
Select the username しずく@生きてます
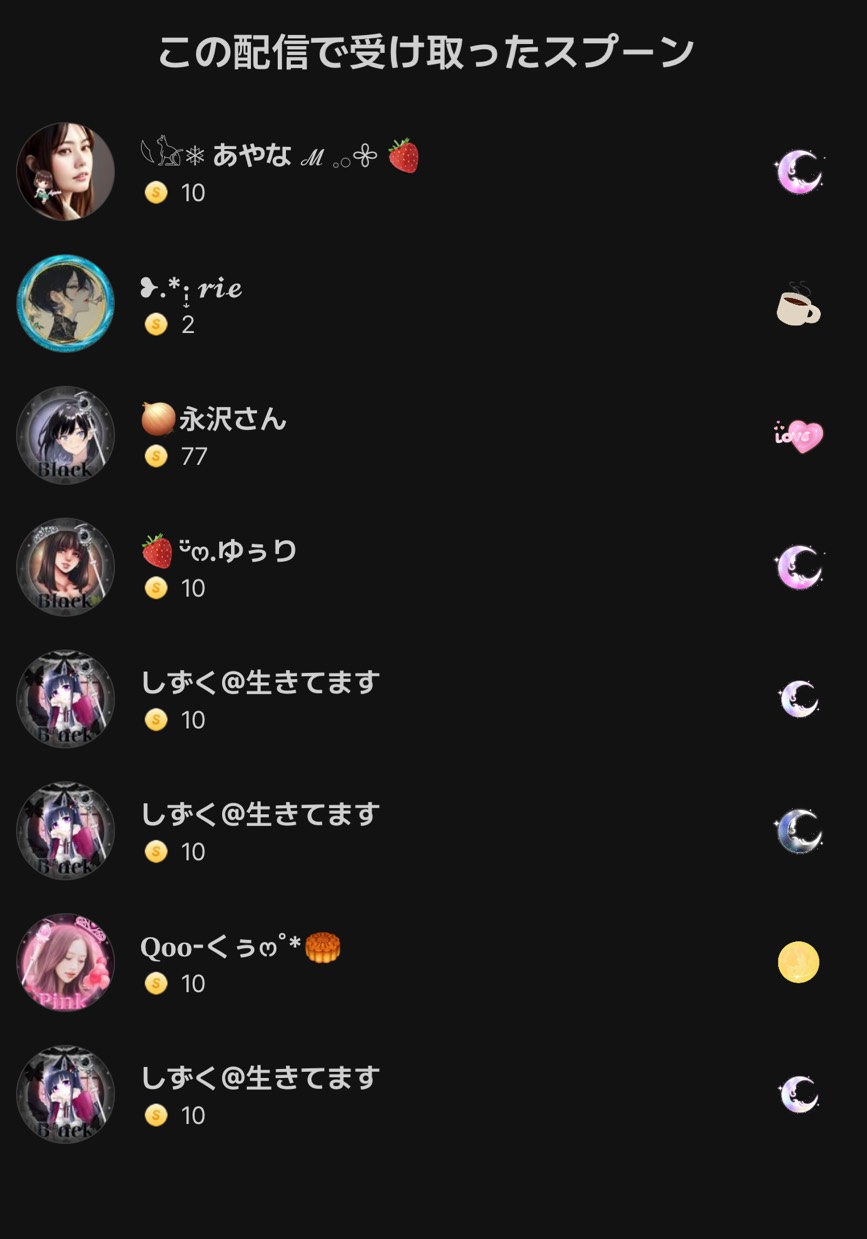(x=260, y=682)
